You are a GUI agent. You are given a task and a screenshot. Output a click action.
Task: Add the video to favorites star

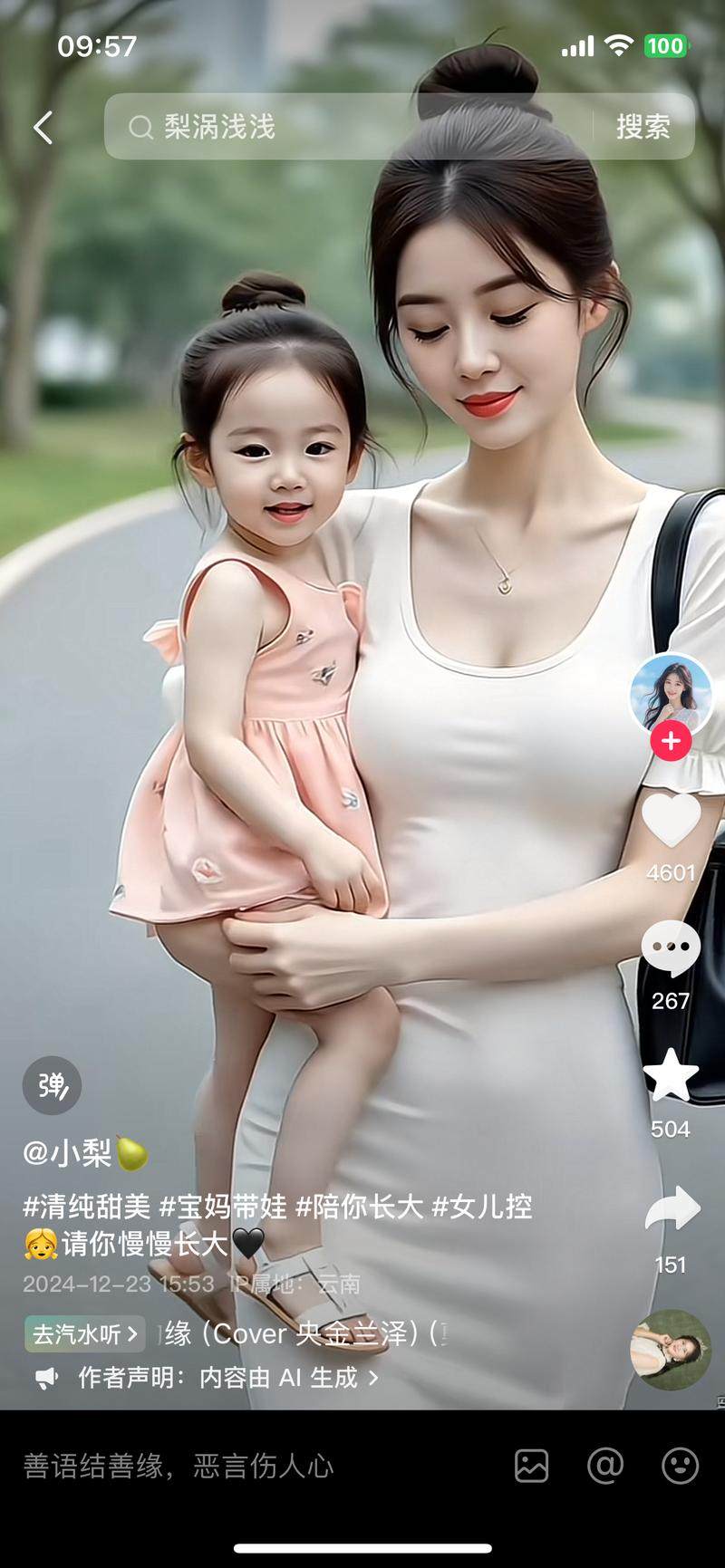point(671,1076)
